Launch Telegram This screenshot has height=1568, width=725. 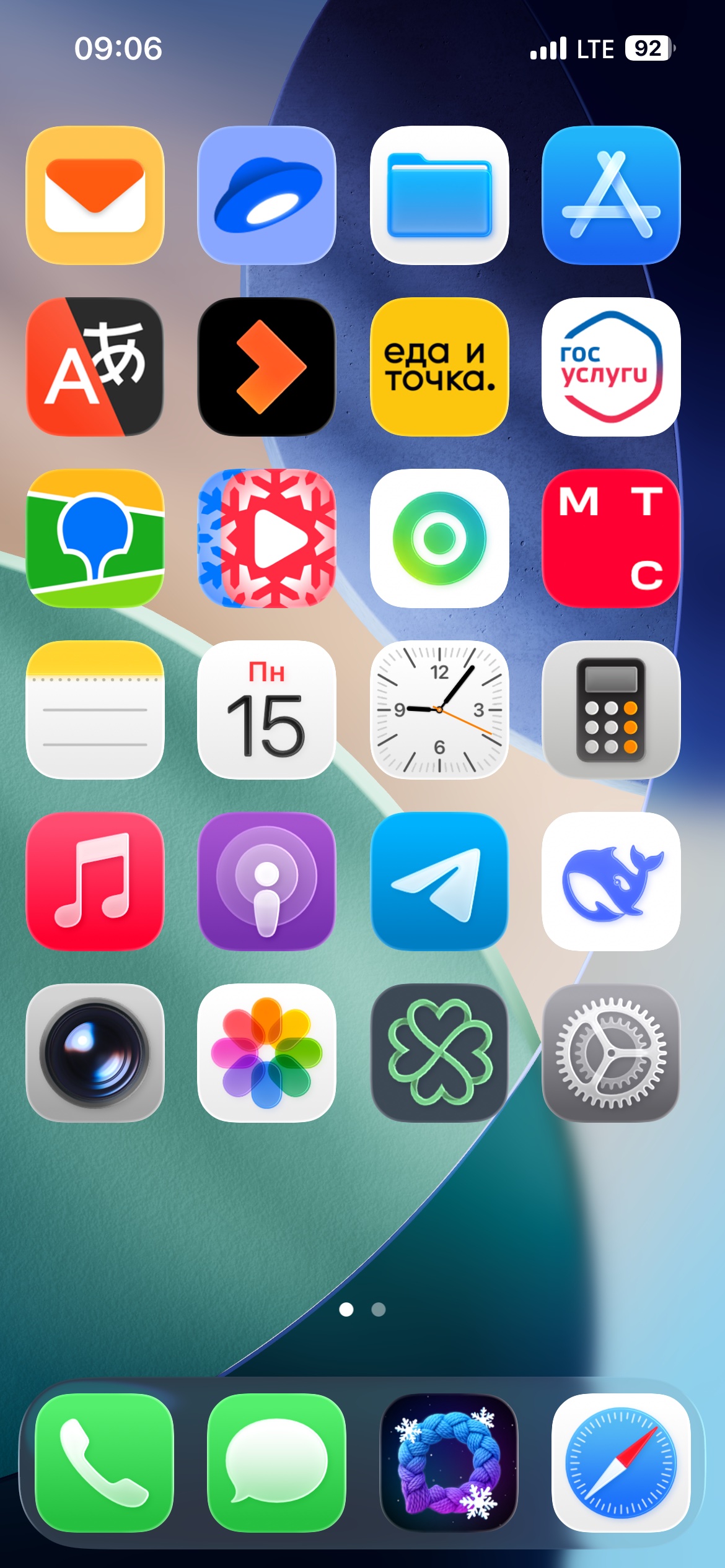tap(439, 881)
